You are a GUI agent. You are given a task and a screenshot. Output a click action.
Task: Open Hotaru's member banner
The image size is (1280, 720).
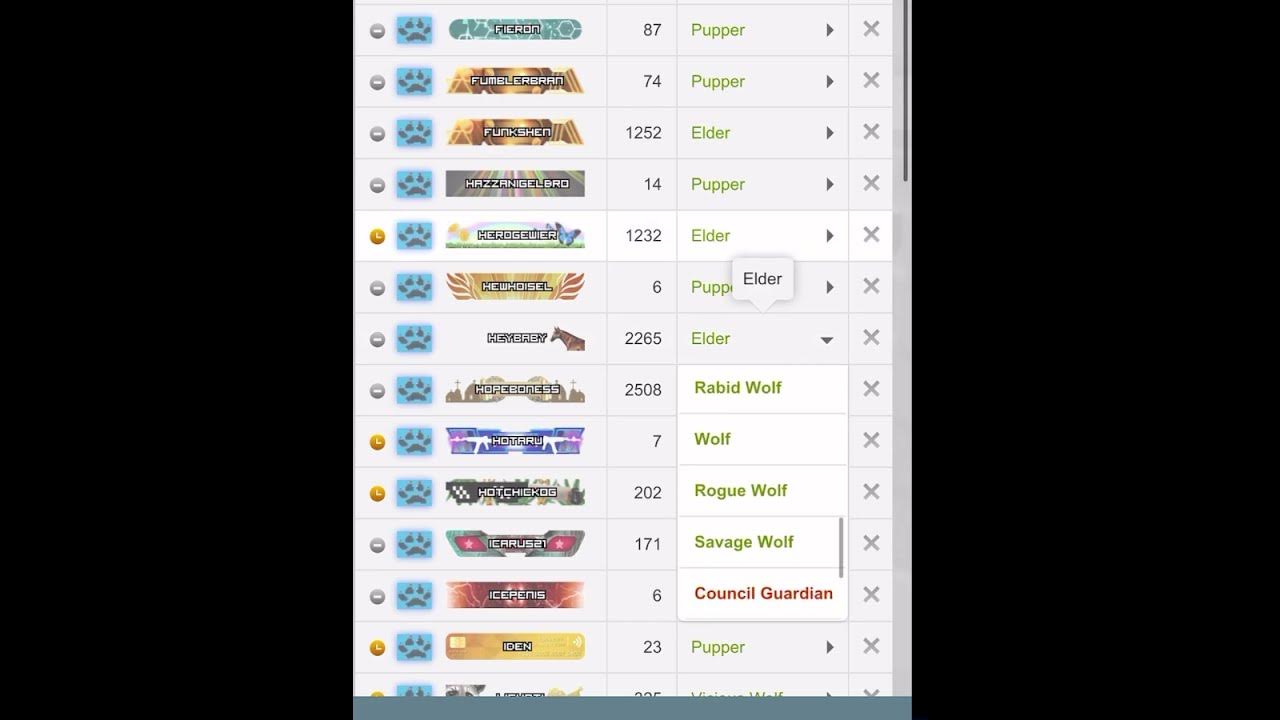(x=515, y=441)
